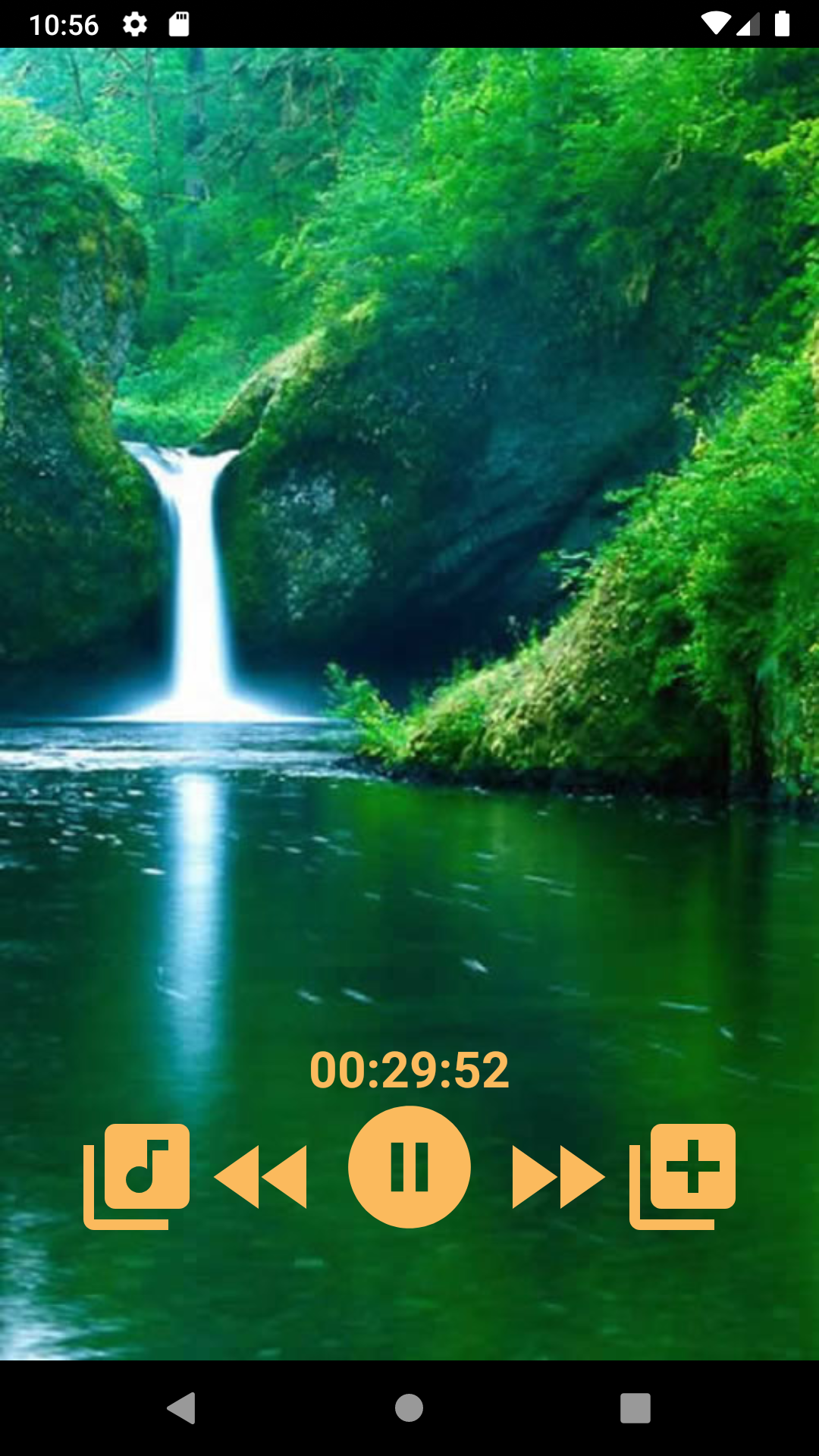
Task: Tap the add-to-playlist plus icon
Action: coord(682,1175)
